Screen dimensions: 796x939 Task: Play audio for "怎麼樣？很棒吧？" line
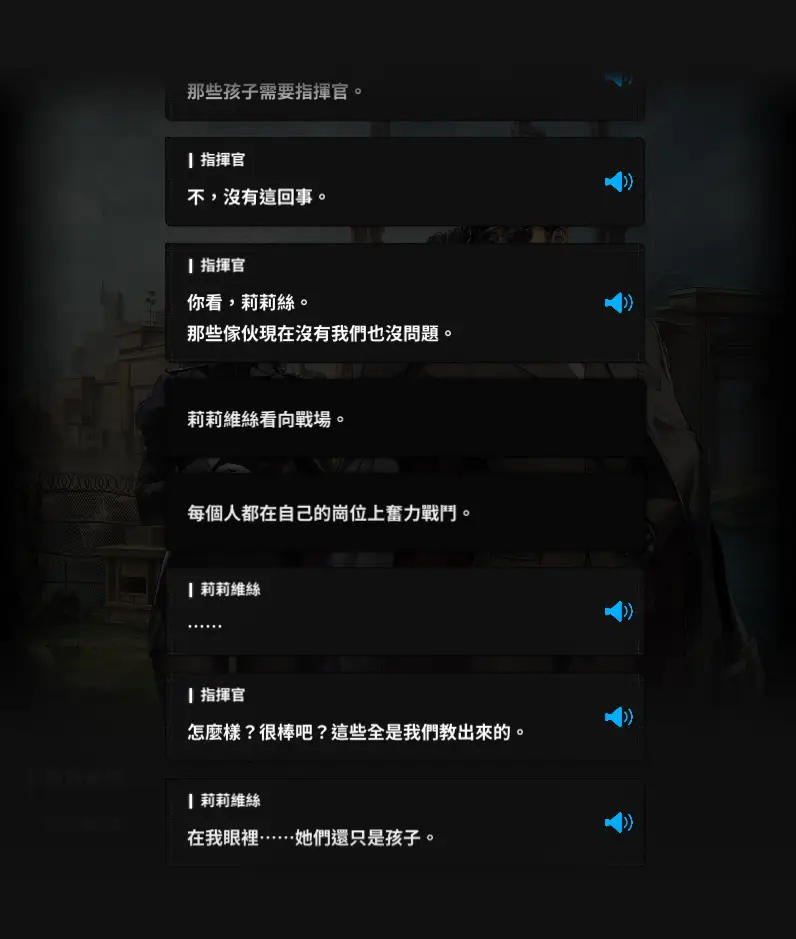click(x=618, y=716)
